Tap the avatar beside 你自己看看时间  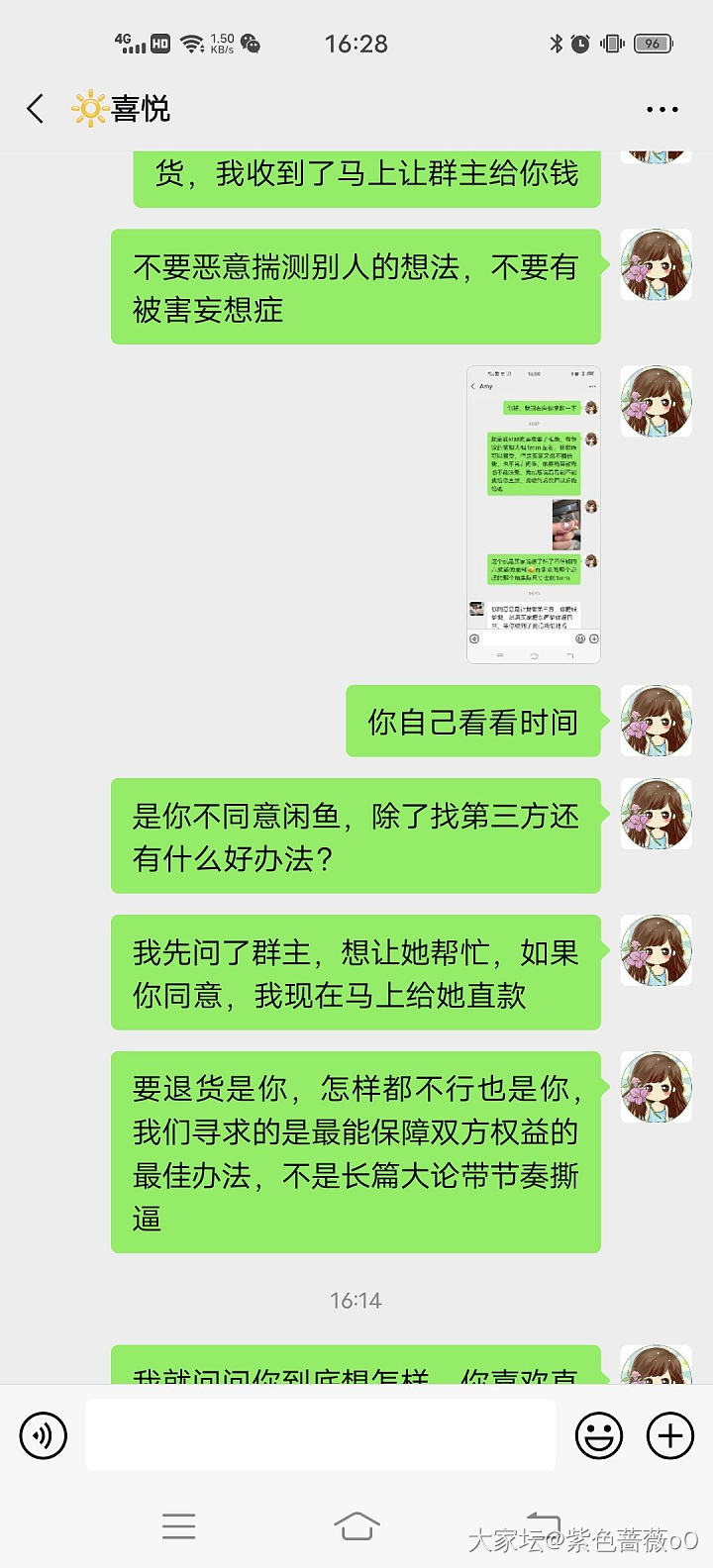click(656, 721)
